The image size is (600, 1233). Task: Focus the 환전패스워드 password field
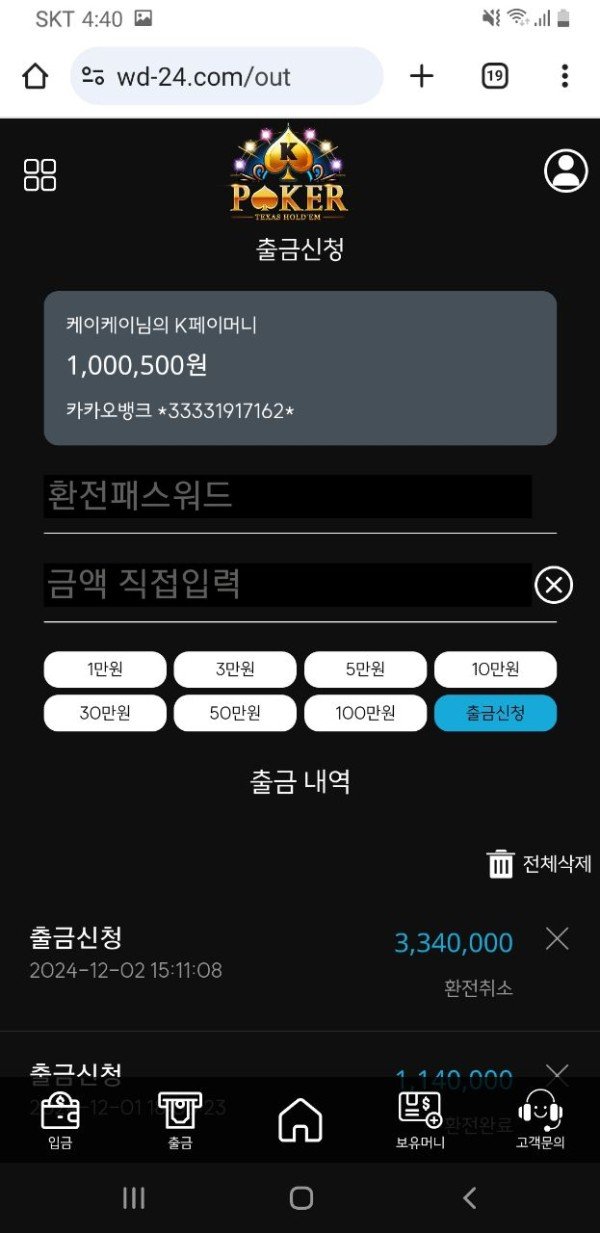tap(288, 497)
